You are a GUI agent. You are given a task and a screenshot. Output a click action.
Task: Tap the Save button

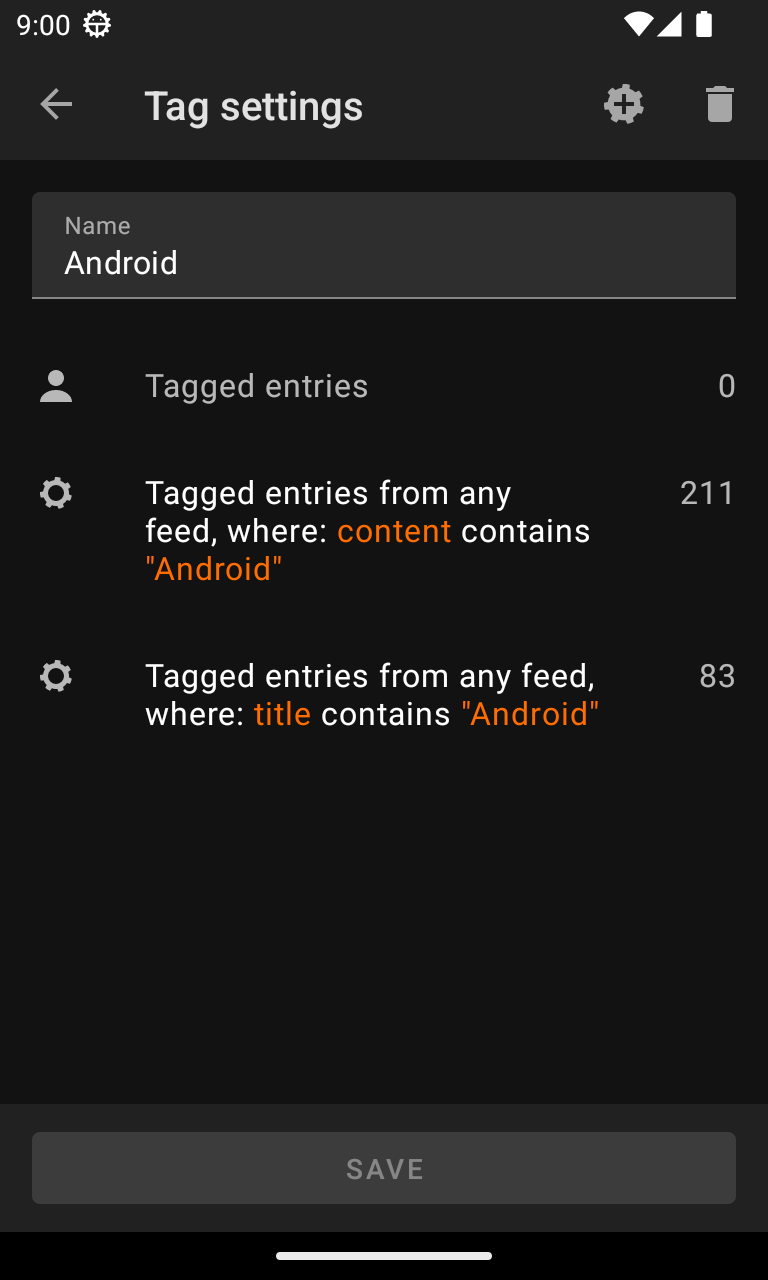[384, 1168]
